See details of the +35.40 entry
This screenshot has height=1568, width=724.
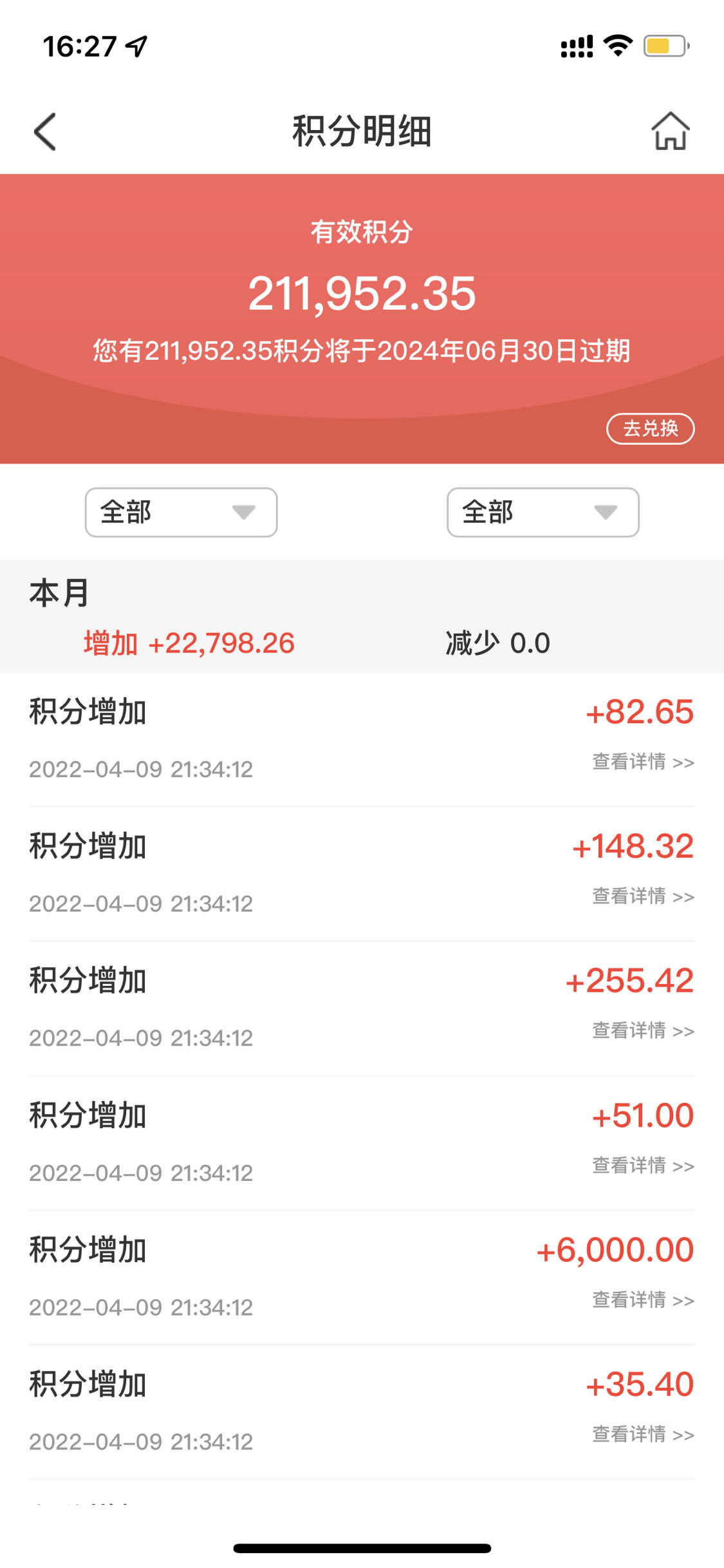pyautogui.click(x=643, y=1435)
